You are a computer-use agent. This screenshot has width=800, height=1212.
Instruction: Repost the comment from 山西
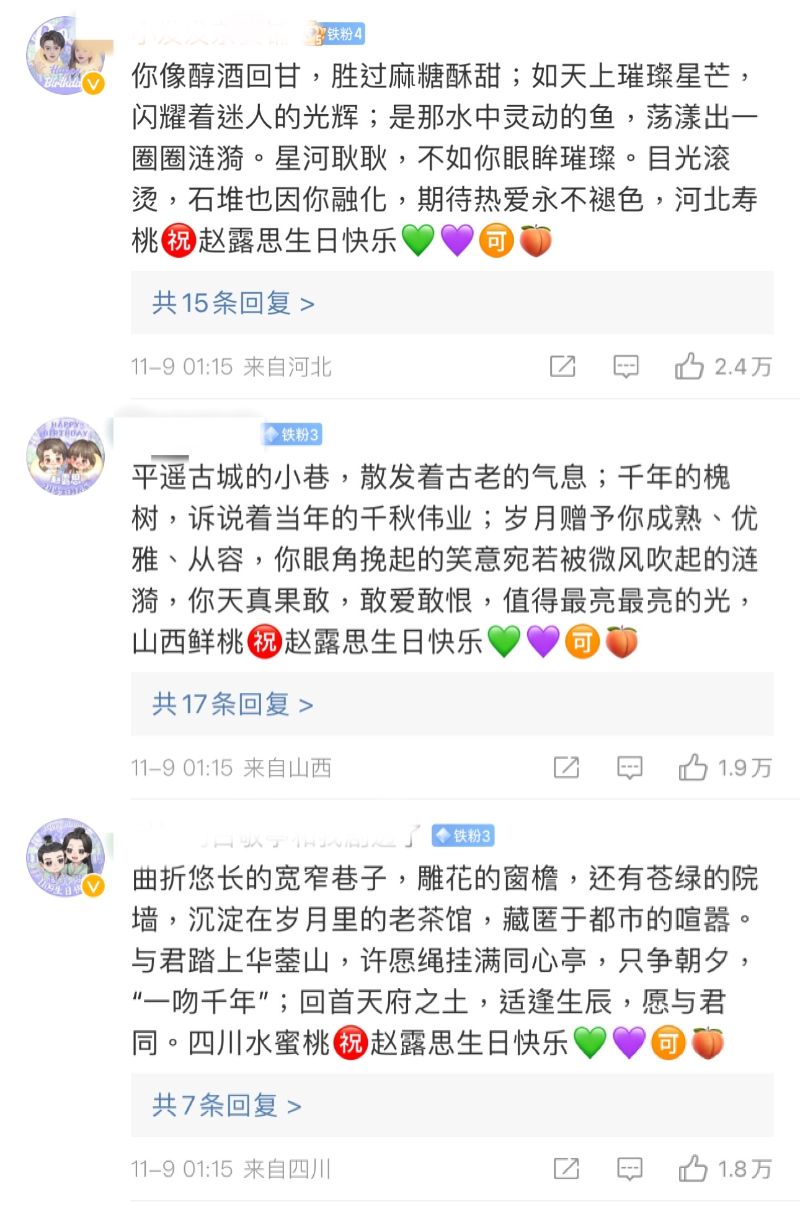pyautogui.click(x=566, y=768)
